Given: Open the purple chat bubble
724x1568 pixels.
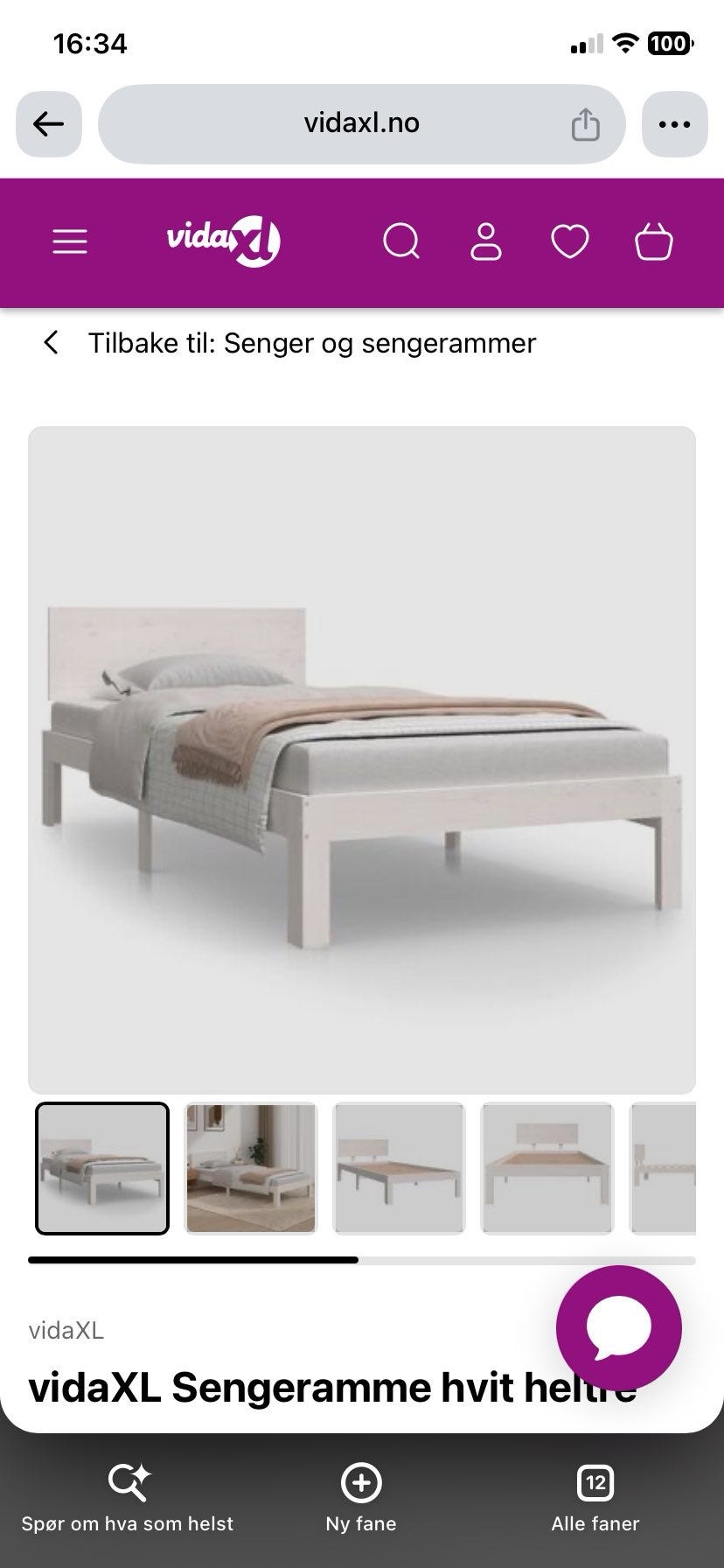Looking at the screenshot, I should 619,1328.
